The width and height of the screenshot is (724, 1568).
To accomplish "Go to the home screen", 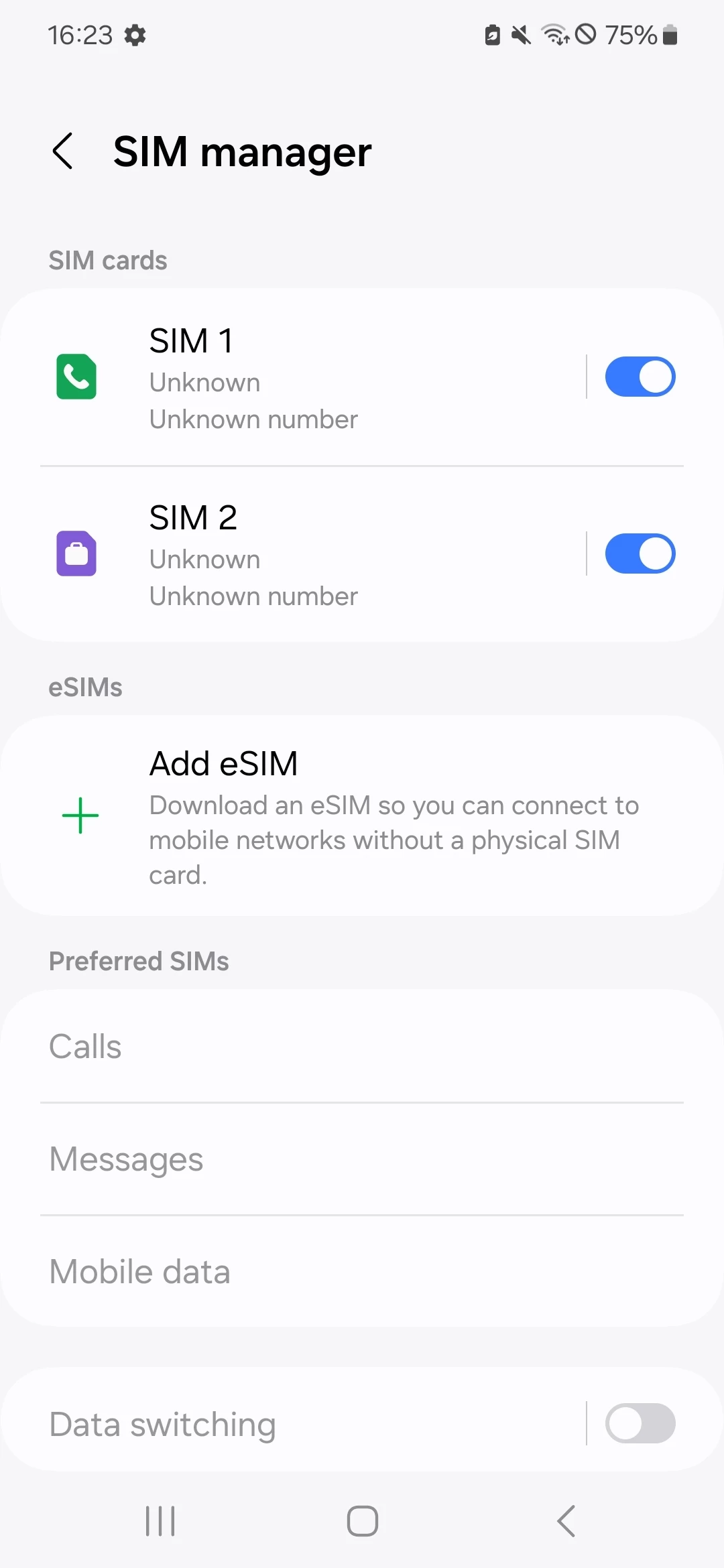I will tap(362, 1521).
